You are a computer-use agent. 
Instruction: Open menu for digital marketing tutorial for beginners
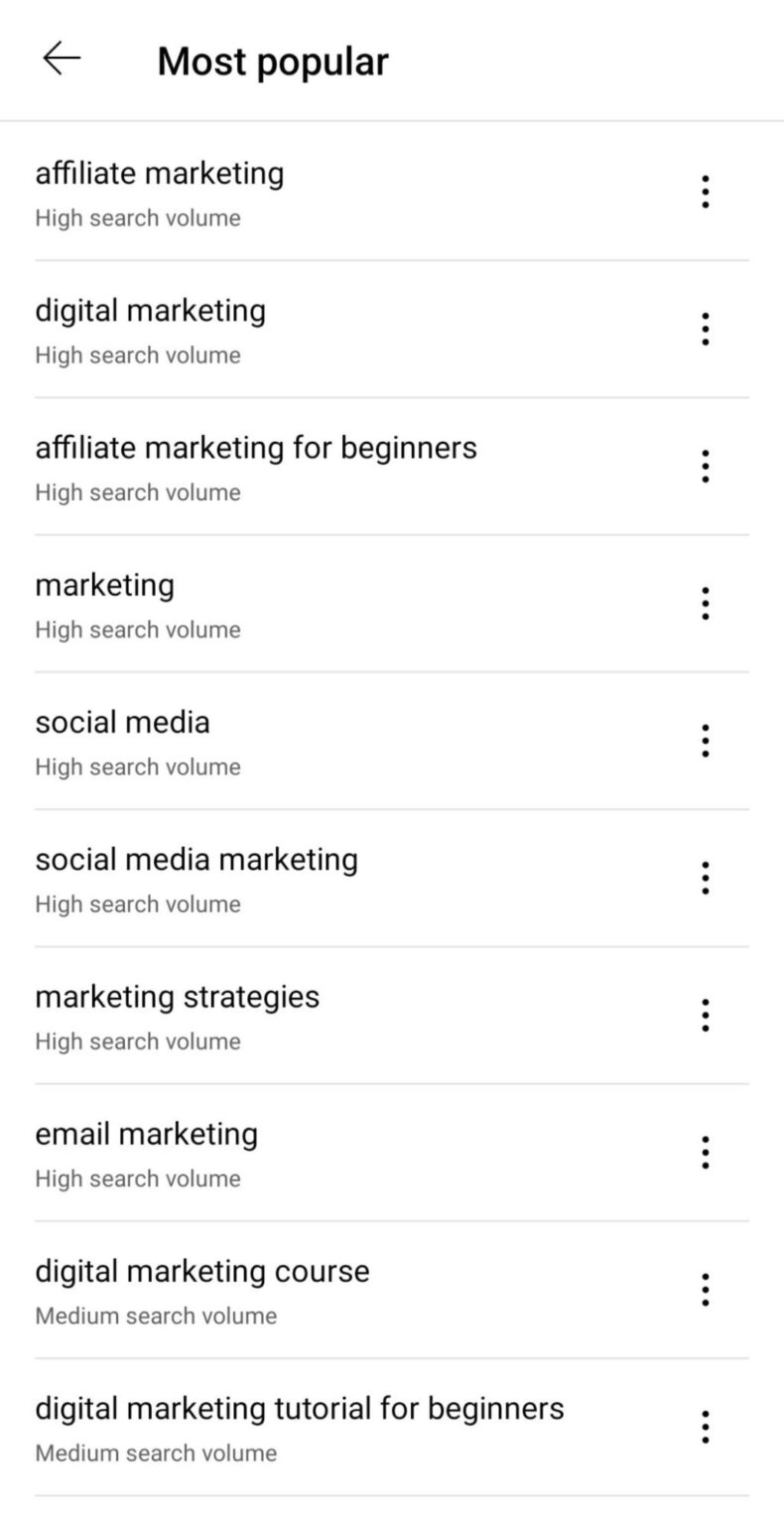coord(705,1428)
